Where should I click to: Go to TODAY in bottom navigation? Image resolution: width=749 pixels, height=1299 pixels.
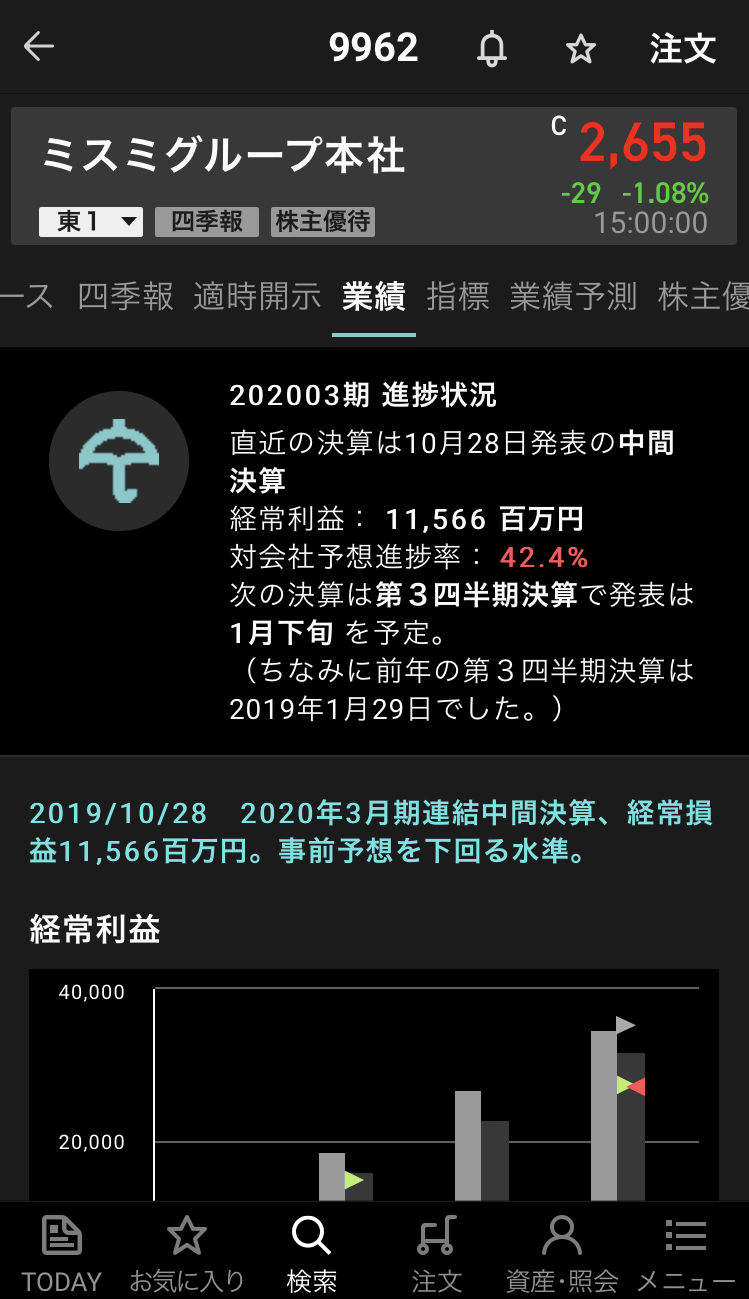62,1252
